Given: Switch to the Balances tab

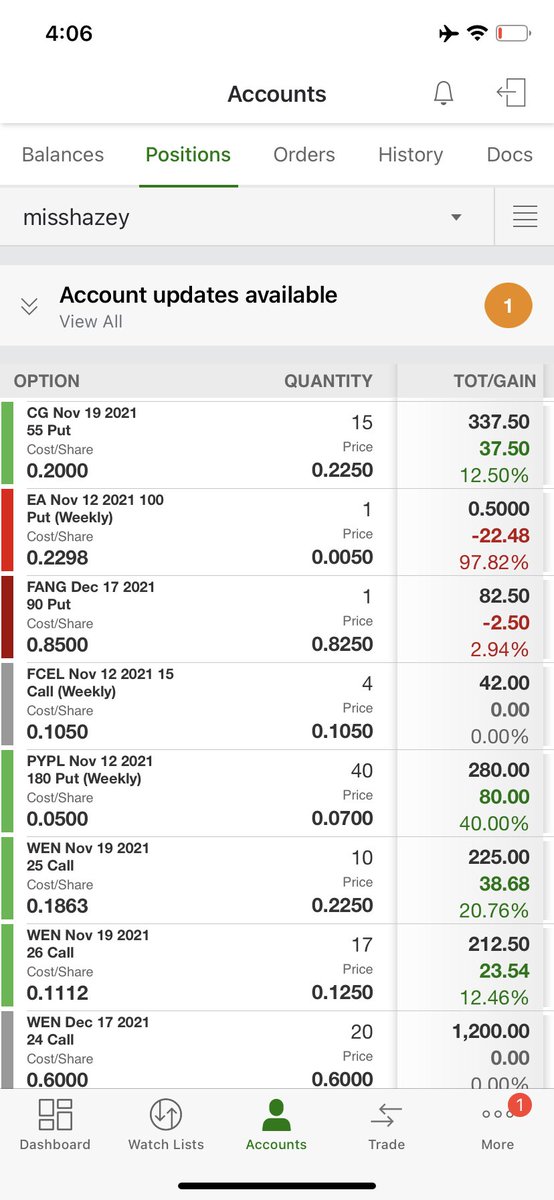Looking at the screenshot, I should click(63, 155).
